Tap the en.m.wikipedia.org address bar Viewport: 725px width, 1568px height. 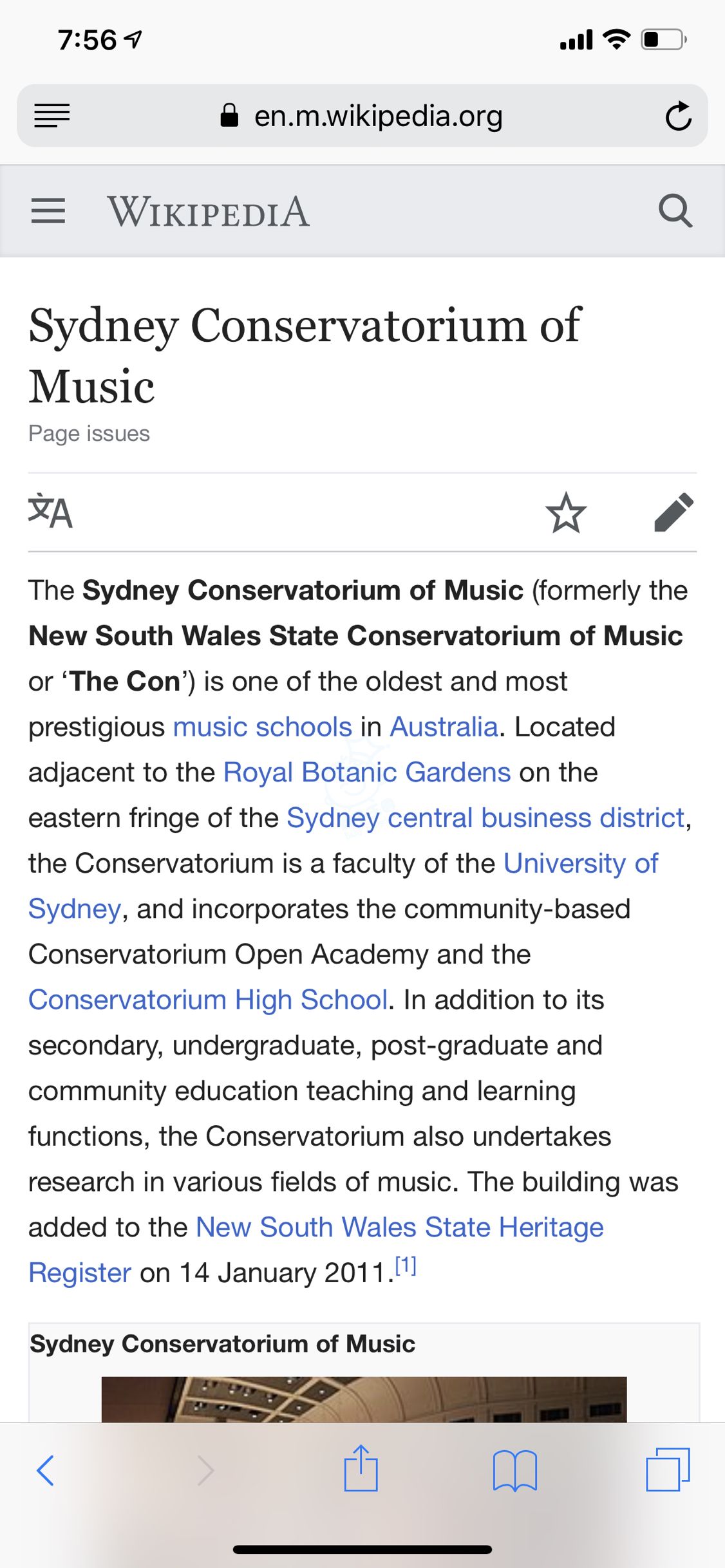coord(362,116)
